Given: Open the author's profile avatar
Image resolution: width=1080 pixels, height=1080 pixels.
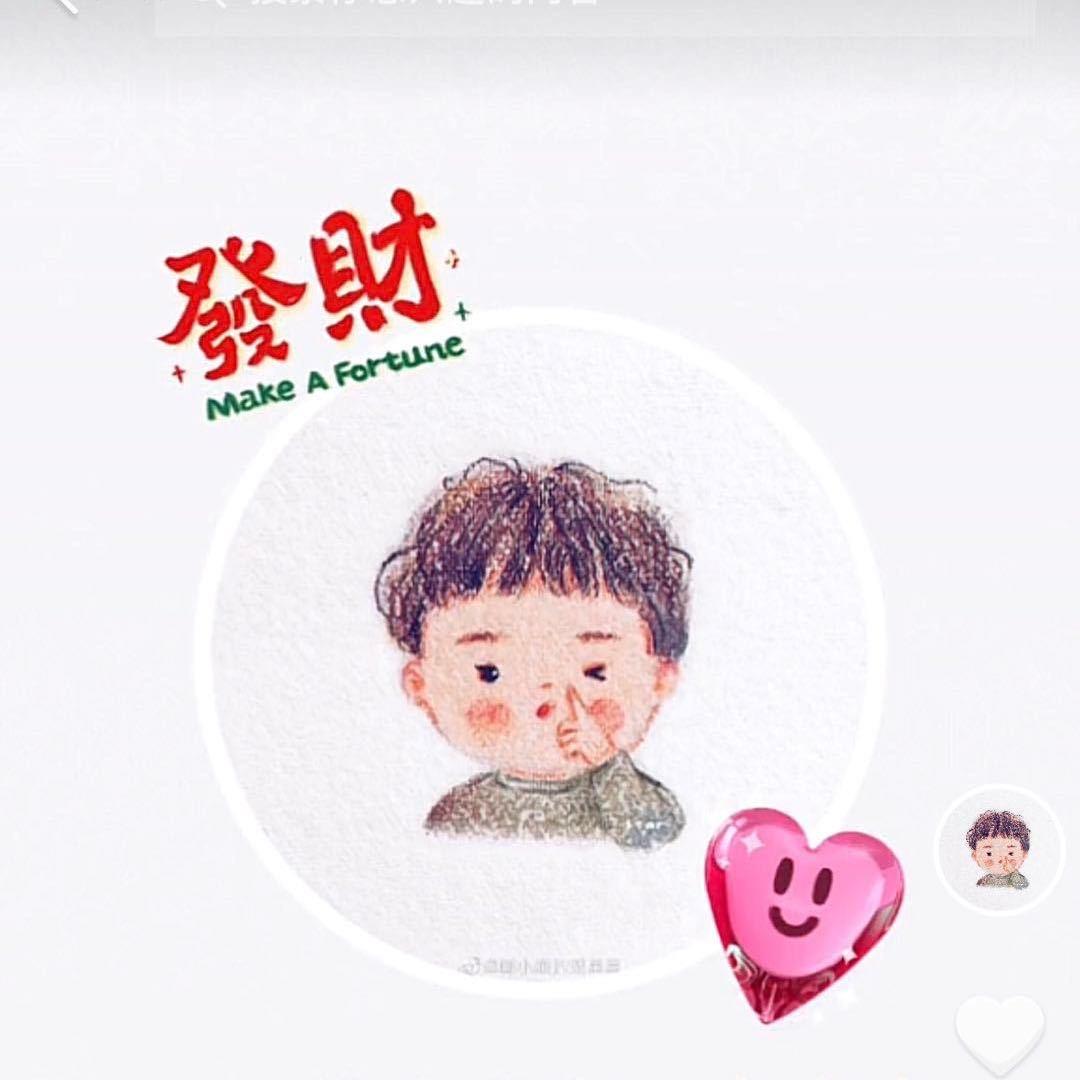Looking at the screenshot, I should point(999,849).
